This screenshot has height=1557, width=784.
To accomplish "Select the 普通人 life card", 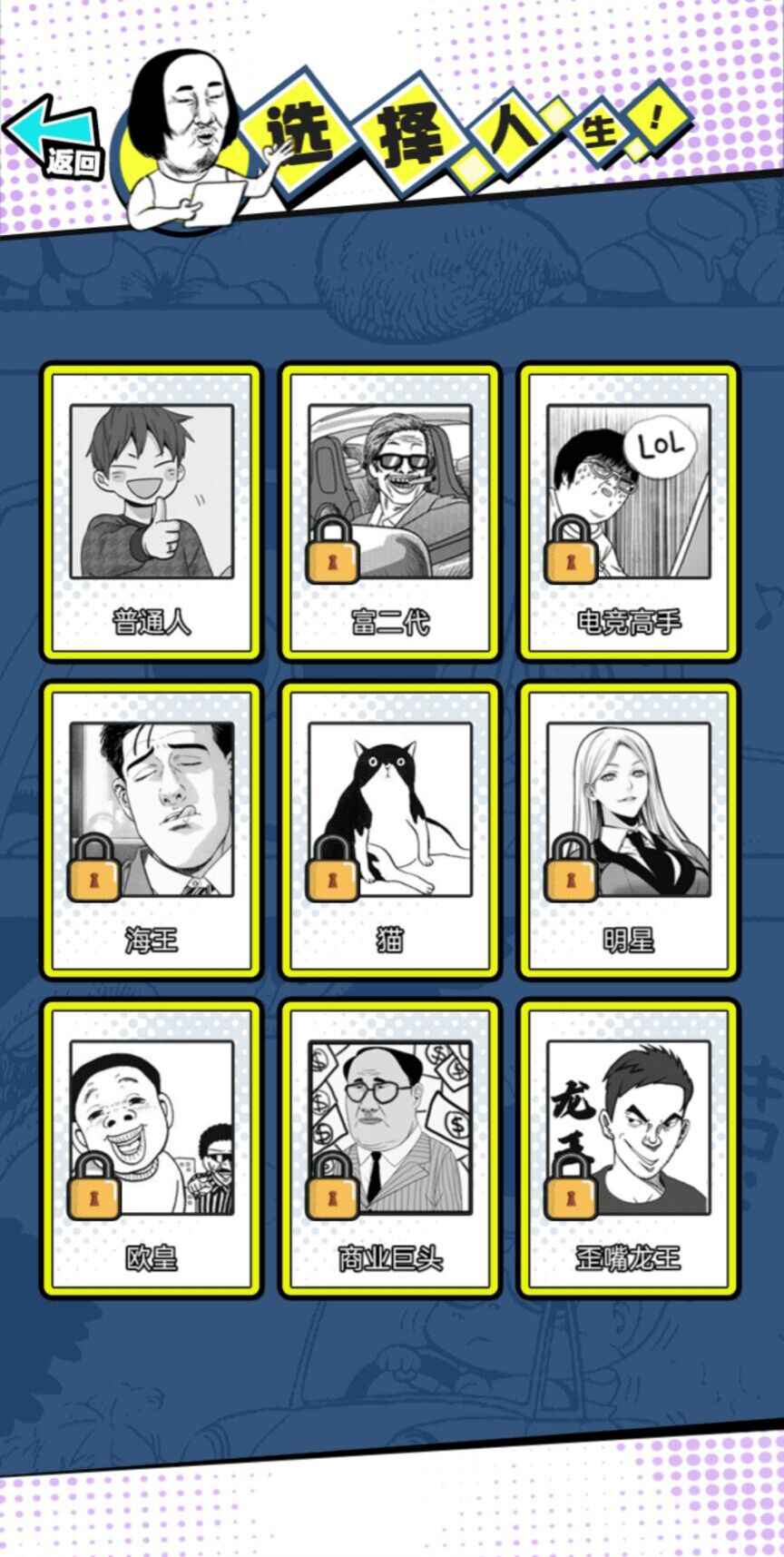I will pos(152,513).
